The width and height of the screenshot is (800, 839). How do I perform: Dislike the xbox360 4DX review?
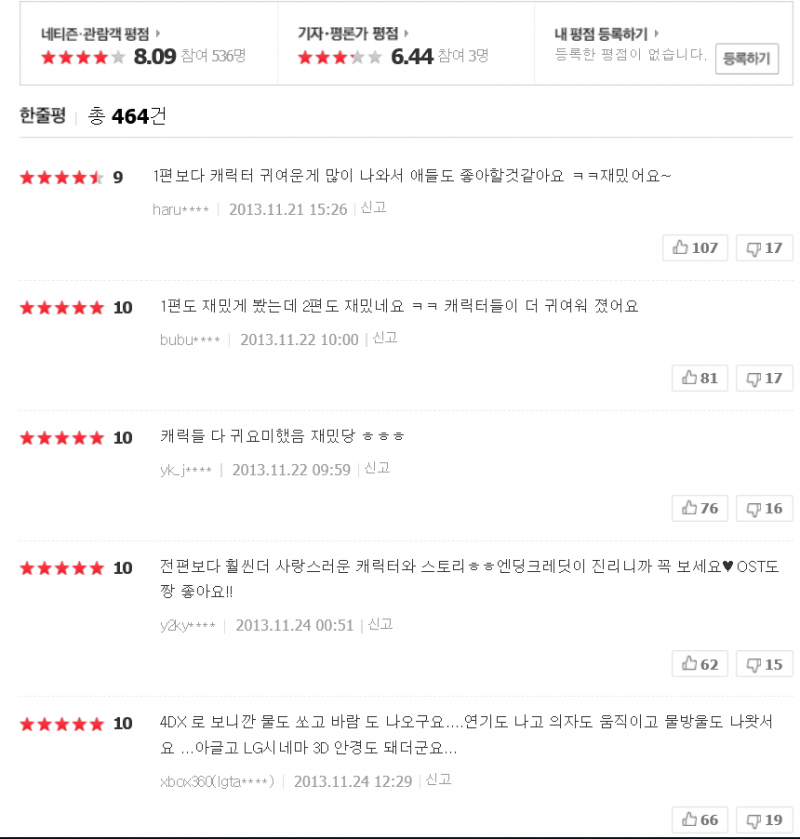click(x=764, y=820)
